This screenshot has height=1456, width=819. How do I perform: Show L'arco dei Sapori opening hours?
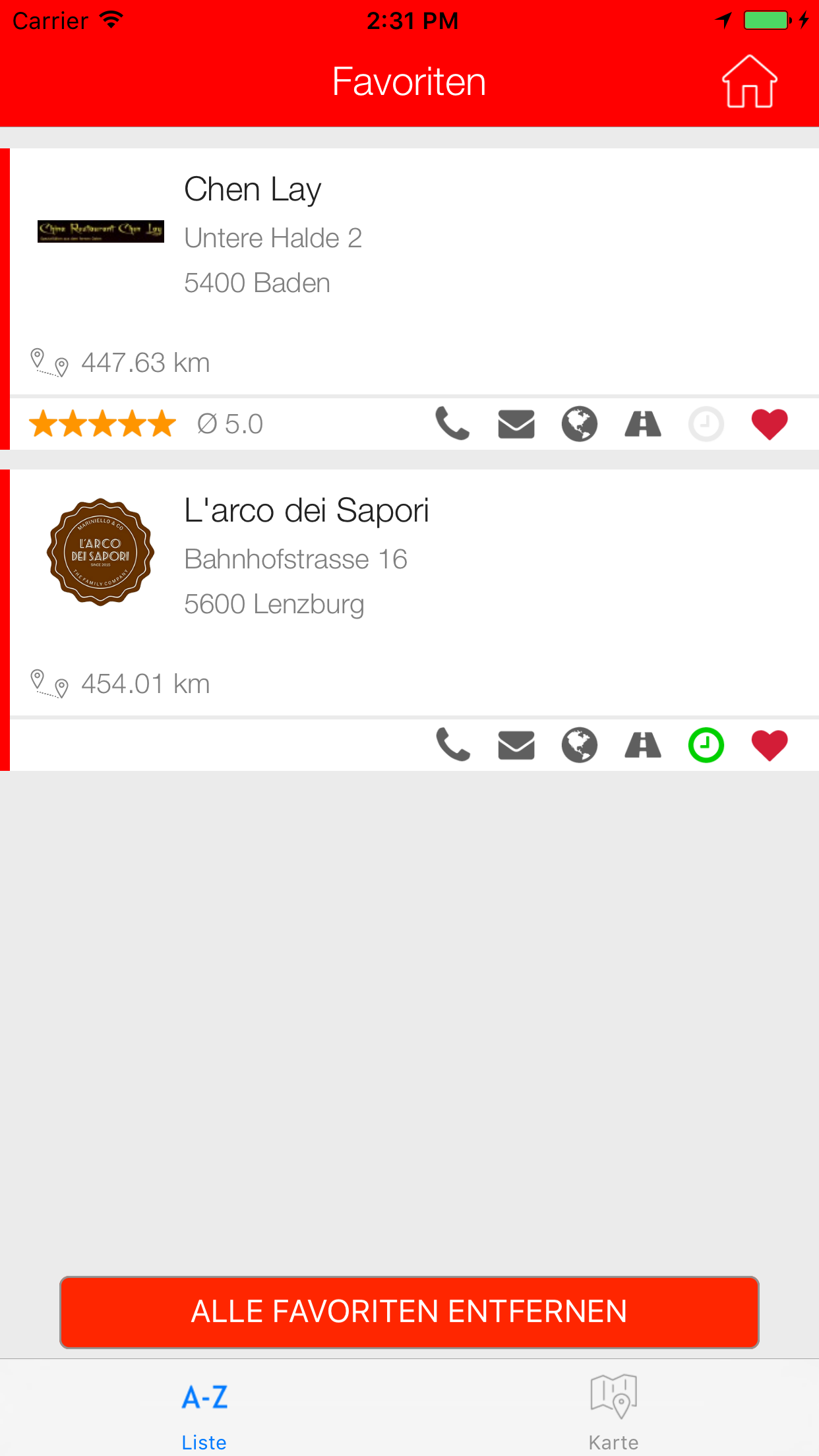706,745
